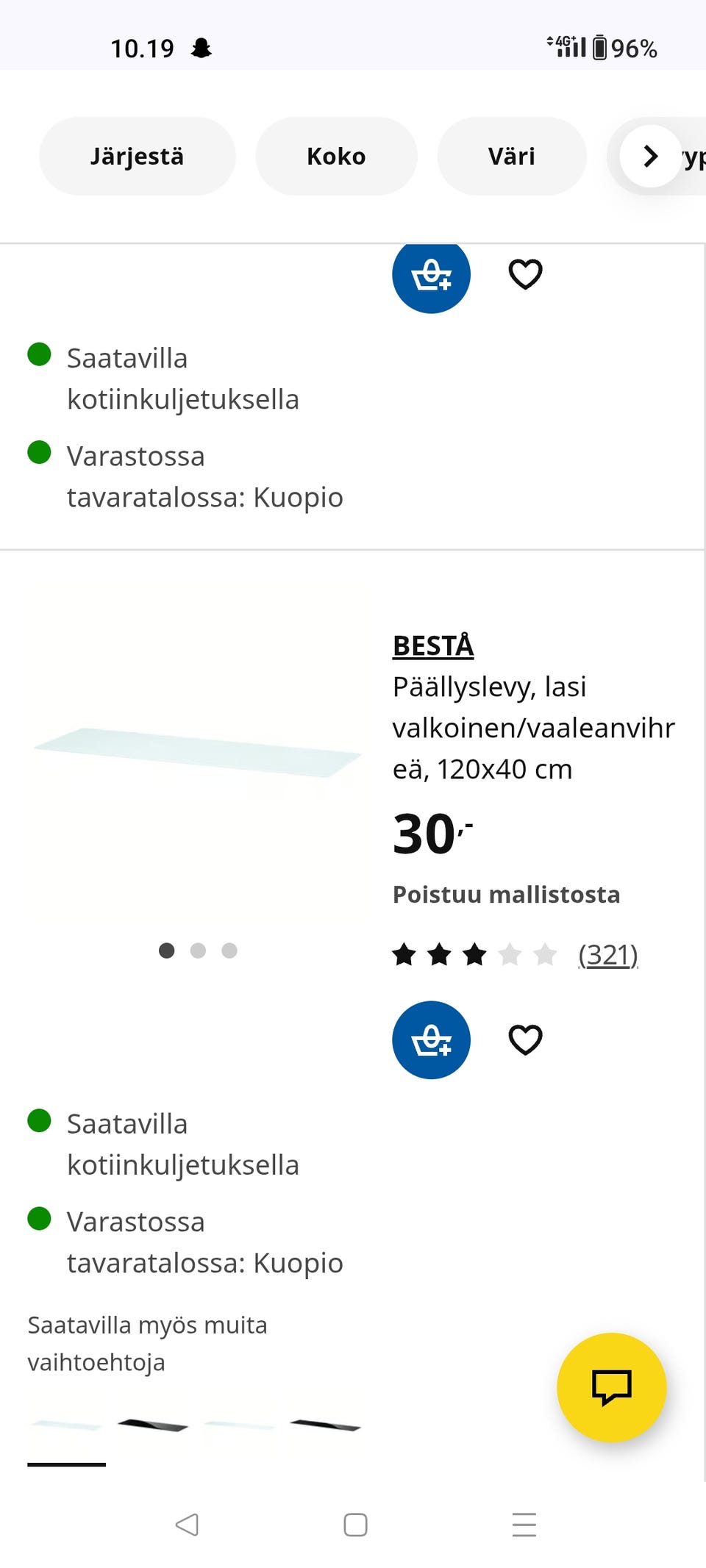
Task: Select the third carousel dot
Action: [229, 951]
